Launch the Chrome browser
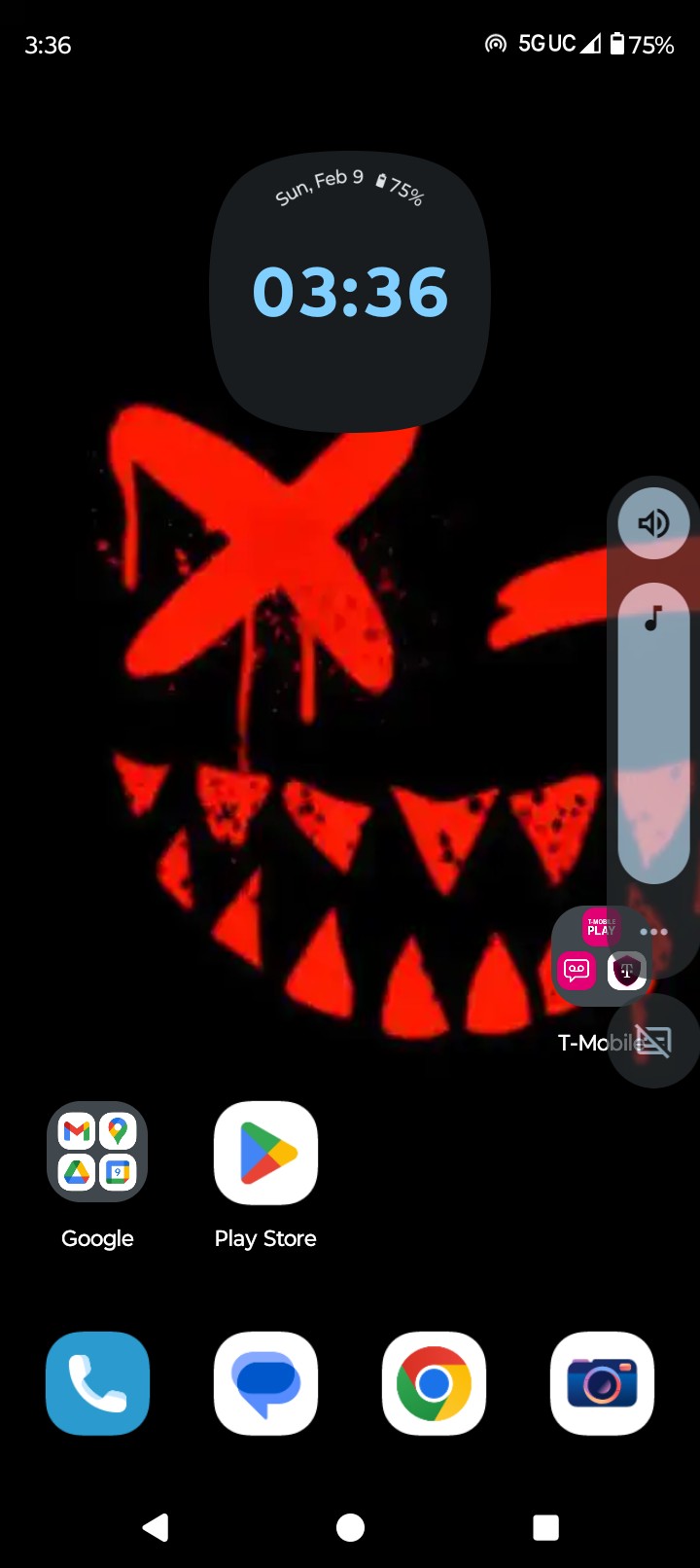The height and width of the screenshot is (1568, 700). coord(434,1382)
